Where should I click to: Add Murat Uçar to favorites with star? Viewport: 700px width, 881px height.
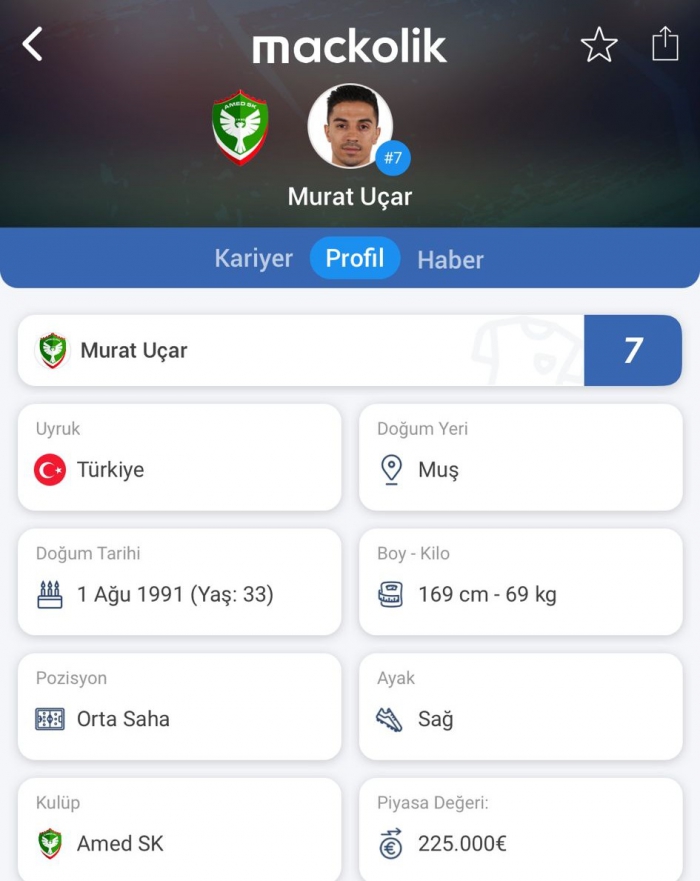tap(599, 45)
